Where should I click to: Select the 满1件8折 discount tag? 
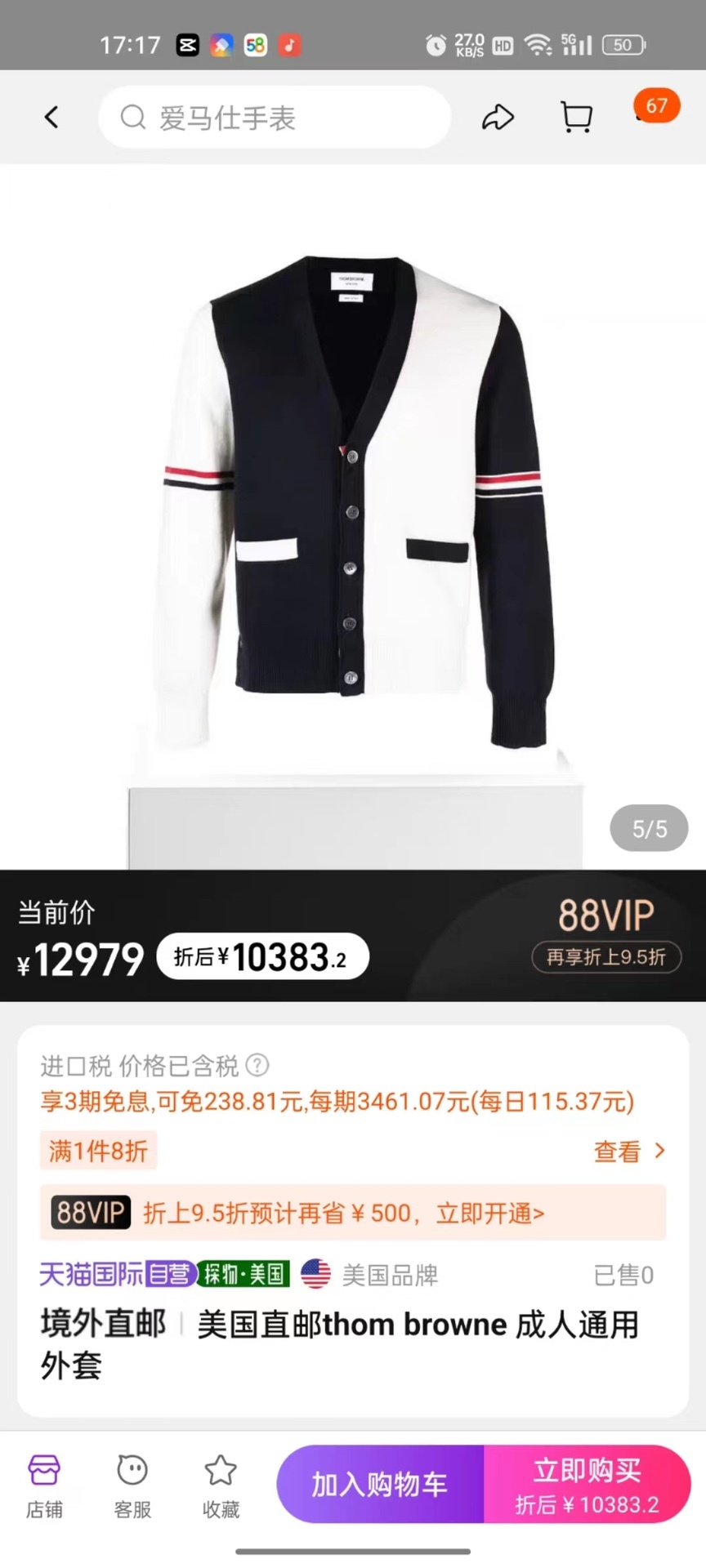(x=98, y=1151)
